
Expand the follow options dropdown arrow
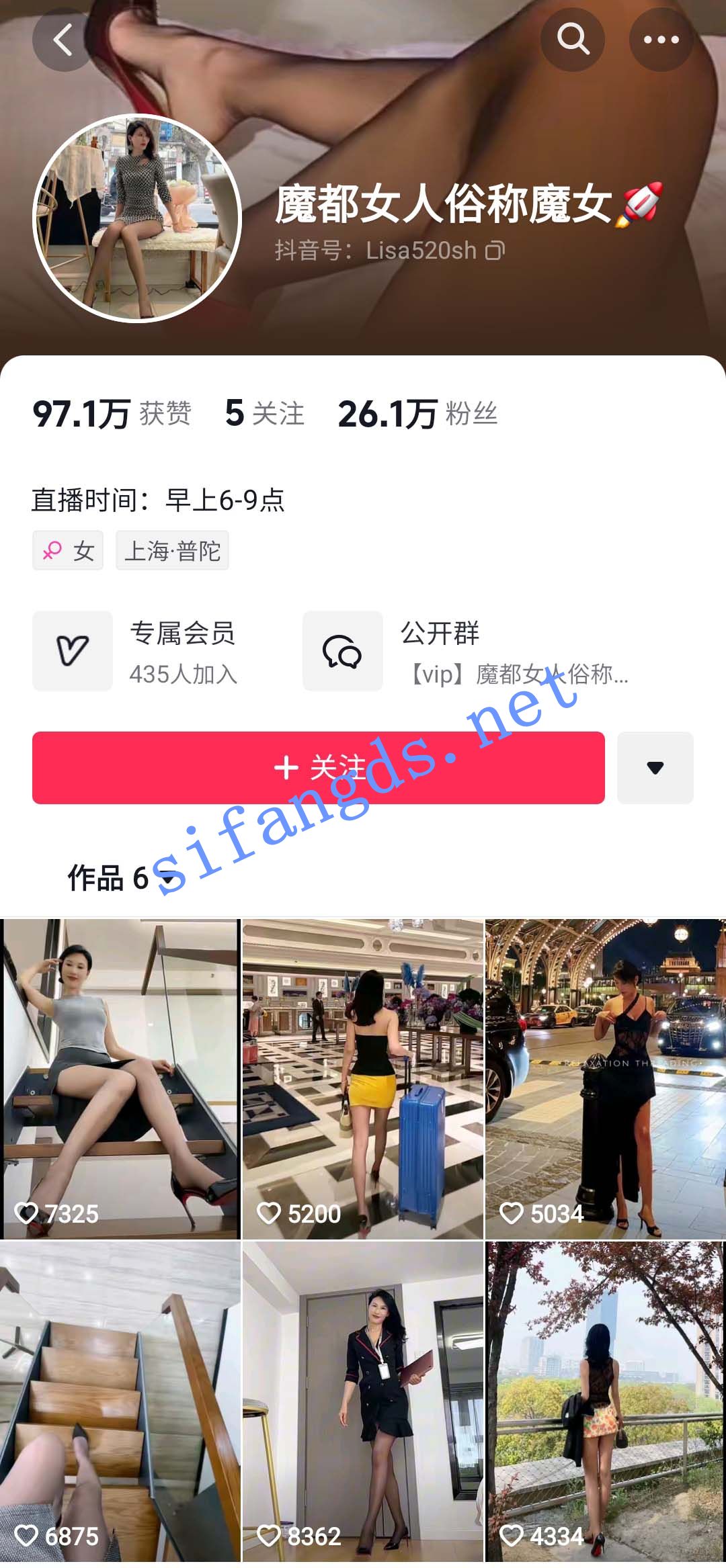coord(654,768)
